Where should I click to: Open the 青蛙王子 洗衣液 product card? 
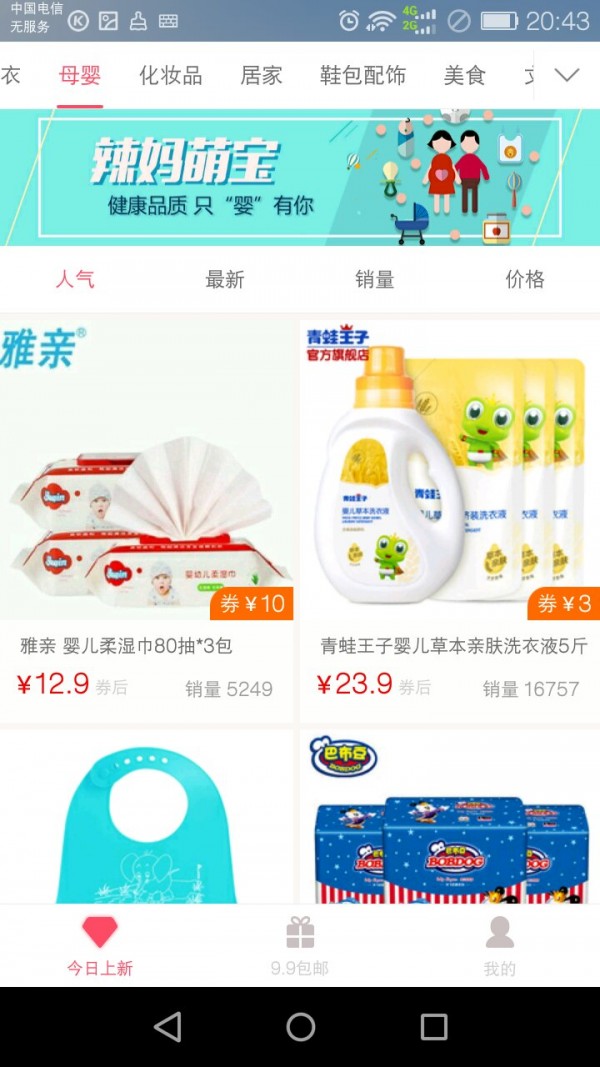(x=450, y=520)
